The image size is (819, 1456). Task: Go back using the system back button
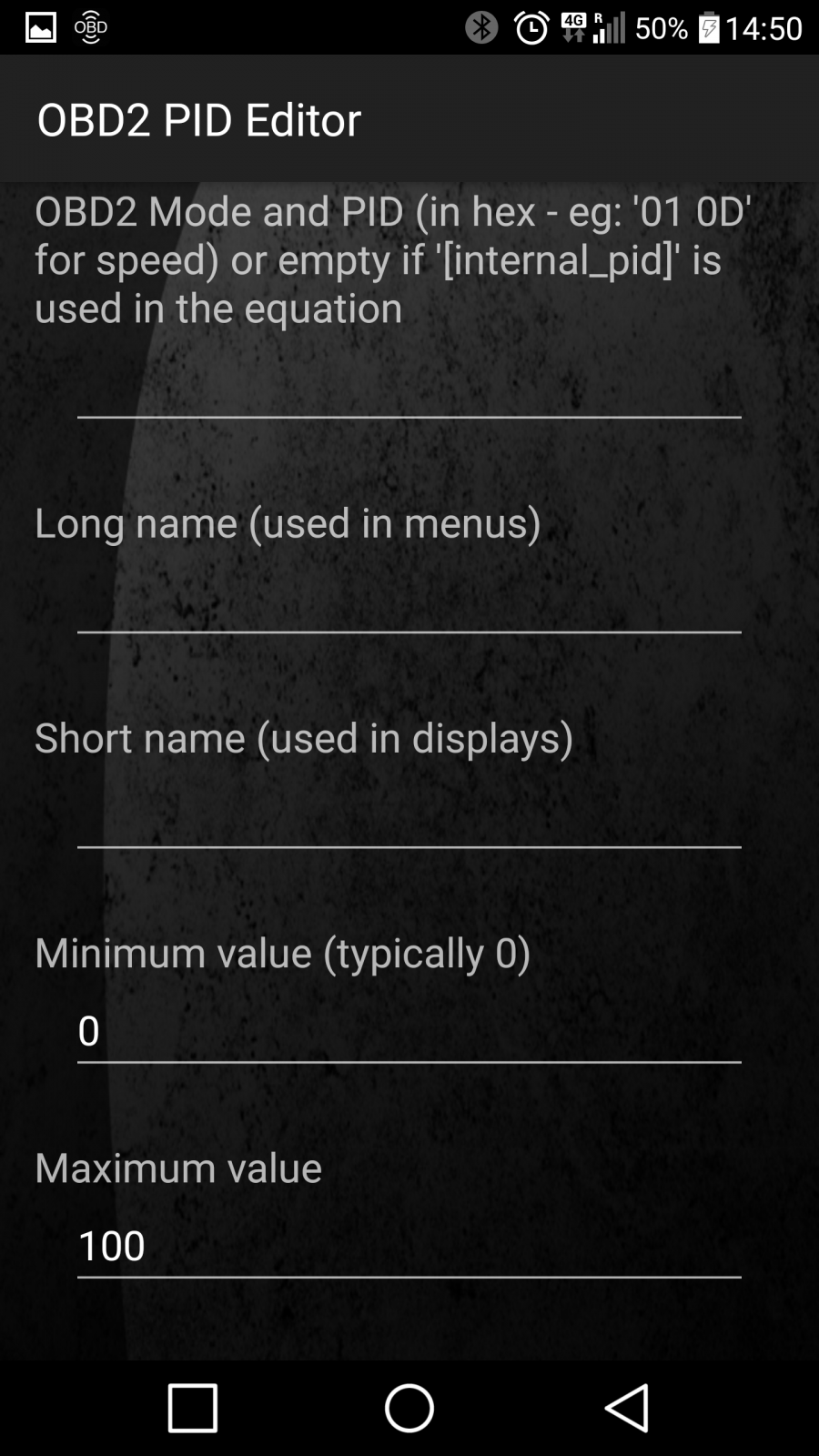626,1408
